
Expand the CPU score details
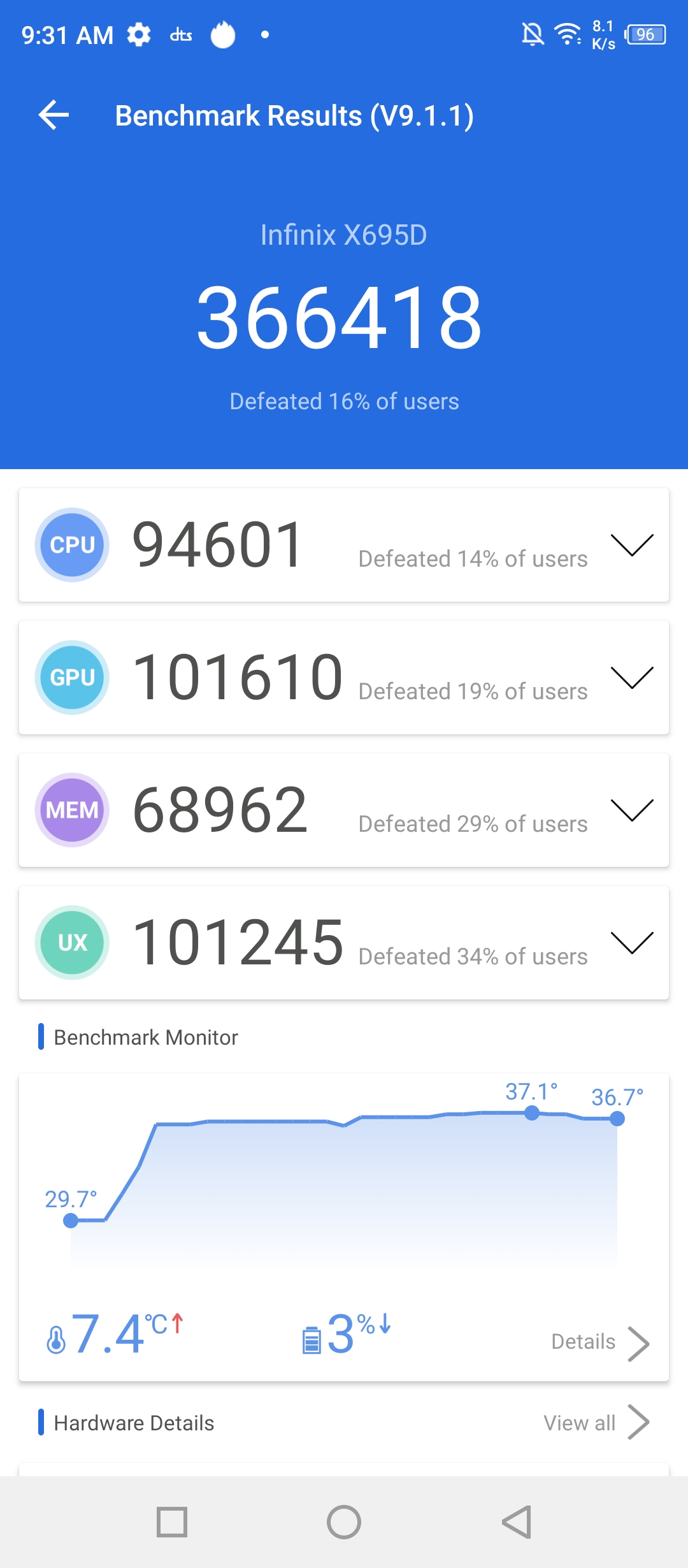[631, 546]
